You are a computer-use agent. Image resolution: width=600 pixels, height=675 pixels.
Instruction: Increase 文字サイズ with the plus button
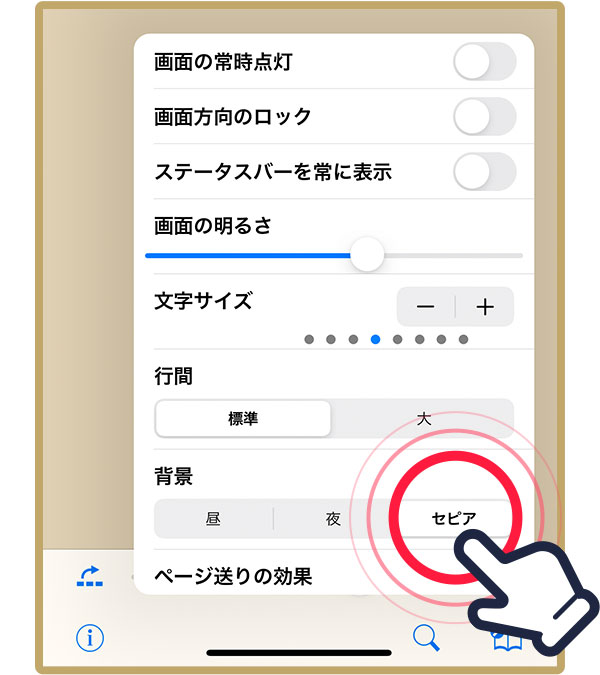click(x=485, y=307)
